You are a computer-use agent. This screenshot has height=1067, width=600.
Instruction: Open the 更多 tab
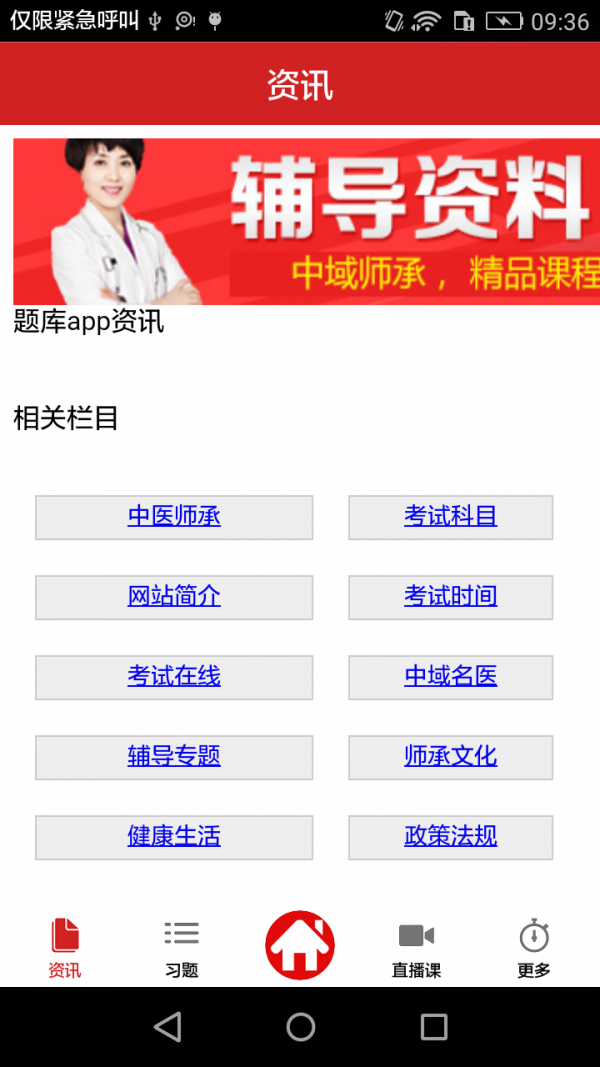point(534,947)
